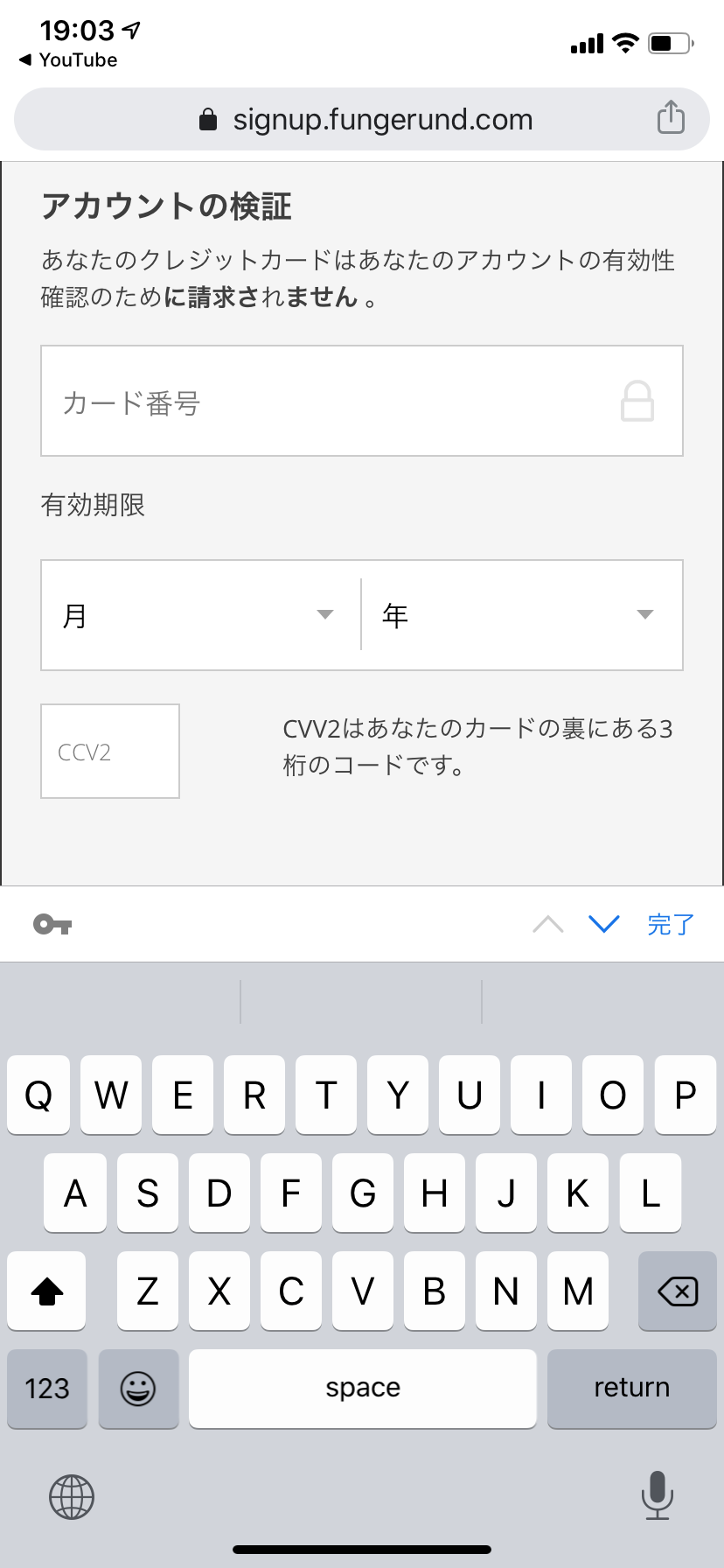Tap the return key

pyautogui.click(x=631, y=1389)
